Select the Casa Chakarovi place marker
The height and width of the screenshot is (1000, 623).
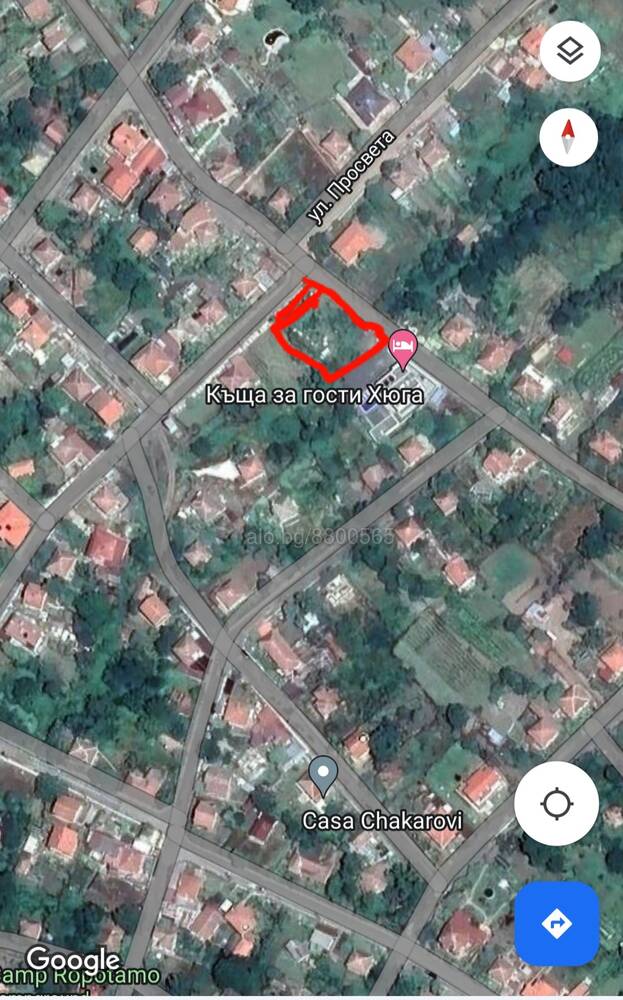323,776
